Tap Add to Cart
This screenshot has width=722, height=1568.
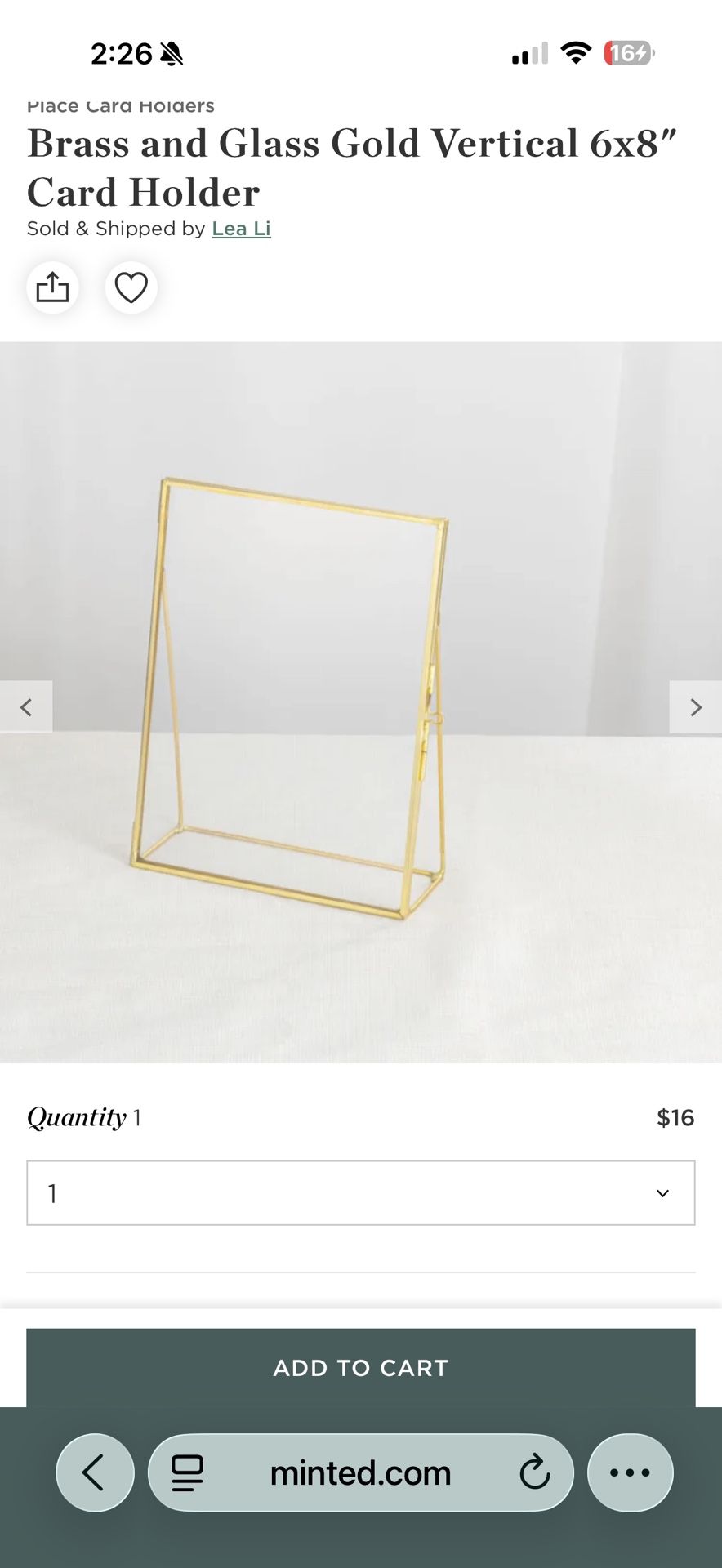[x=361, y=1368]
